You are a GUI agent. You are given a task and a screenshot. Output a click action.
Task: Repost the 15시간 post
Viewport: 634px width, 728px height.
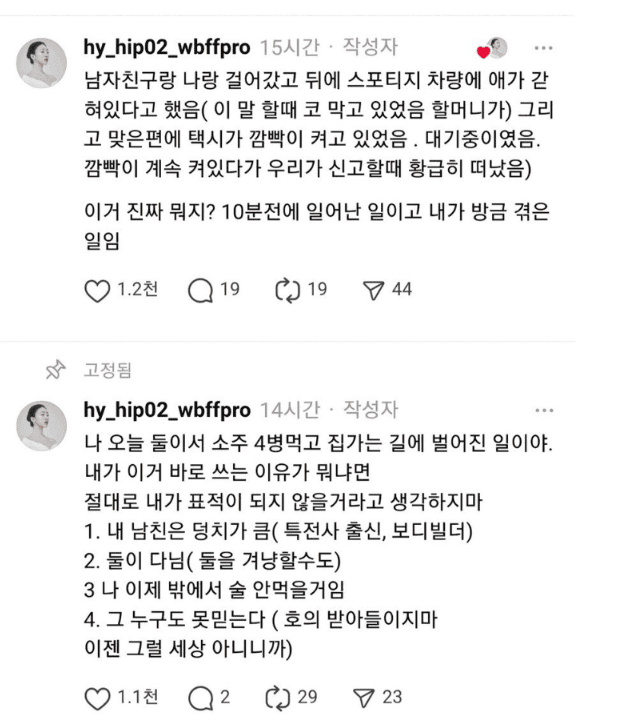288,290
